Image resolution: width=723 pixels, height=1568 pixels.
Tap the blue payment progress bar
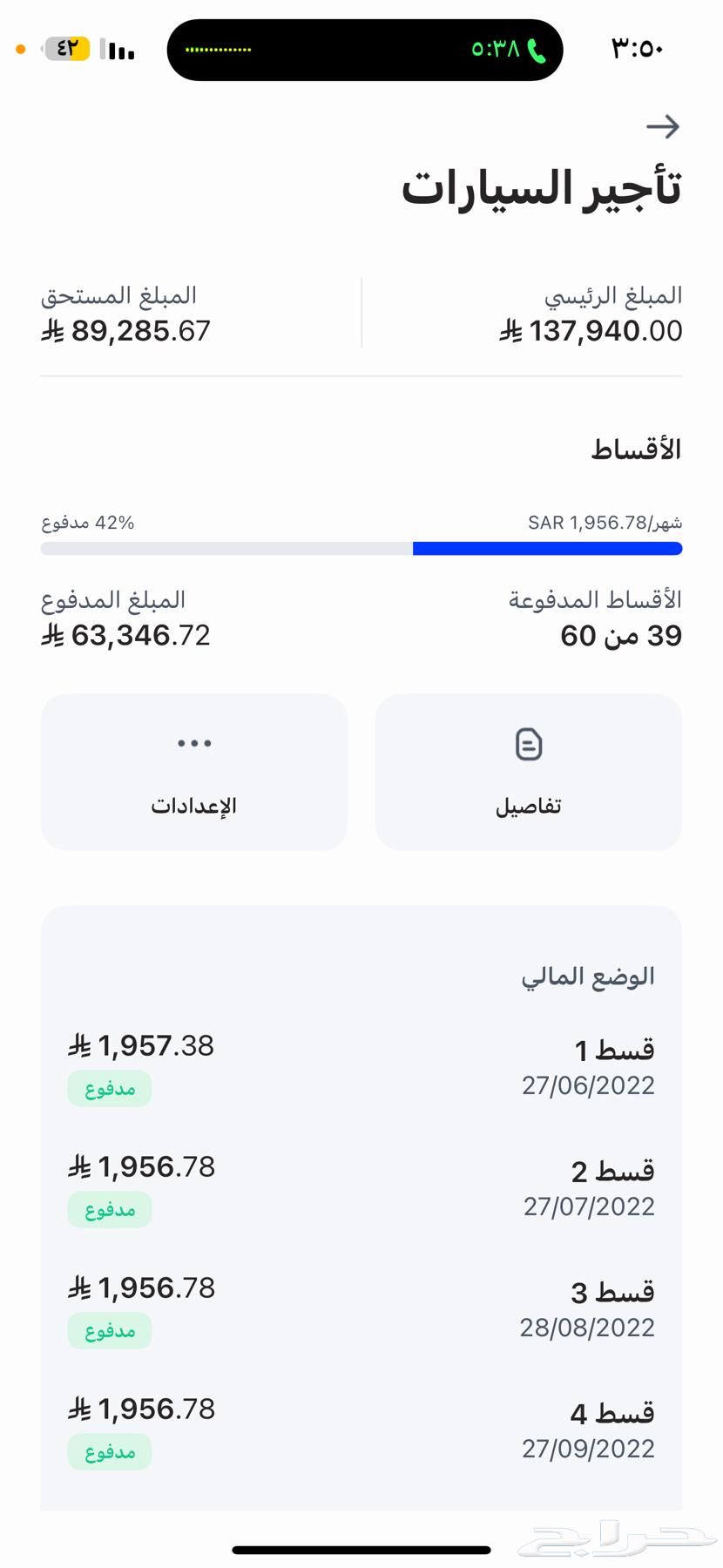pyautogui.click(x=546, y=549)
